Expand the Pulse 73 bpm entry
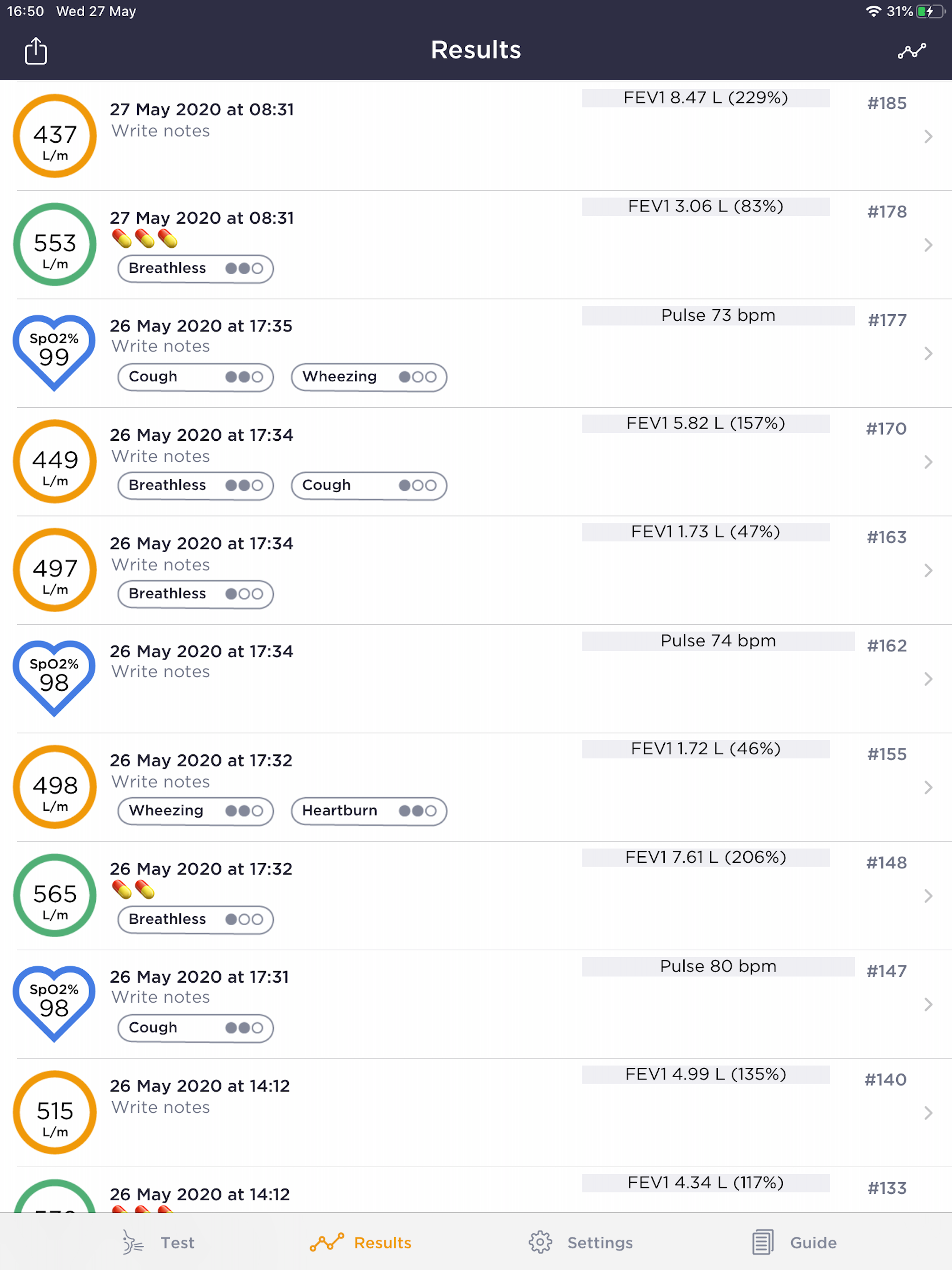This screenshot has height=1270, width=952. 928,354
